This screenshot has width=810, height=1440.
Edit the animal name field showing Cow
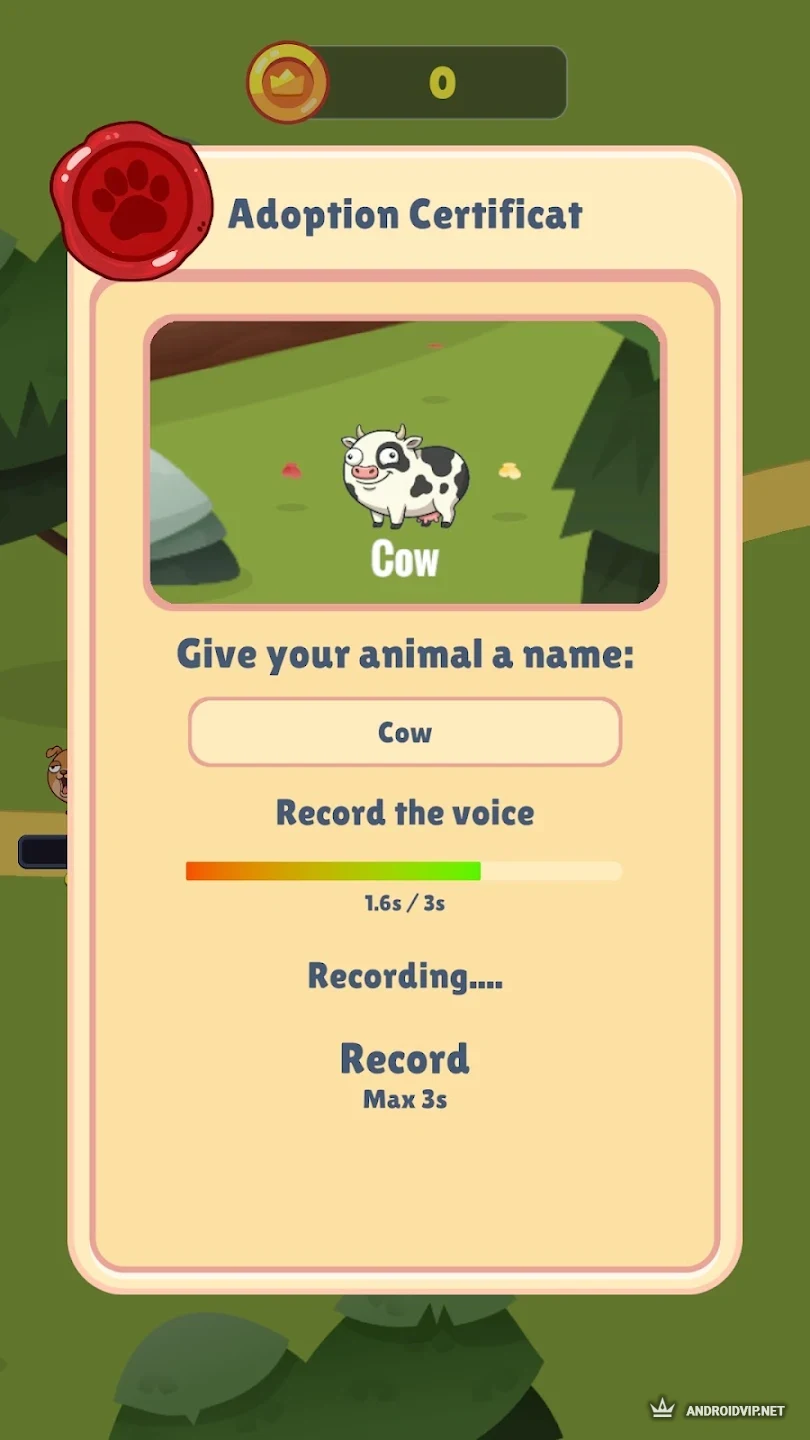pyautogui.click(x=404, y=732)
